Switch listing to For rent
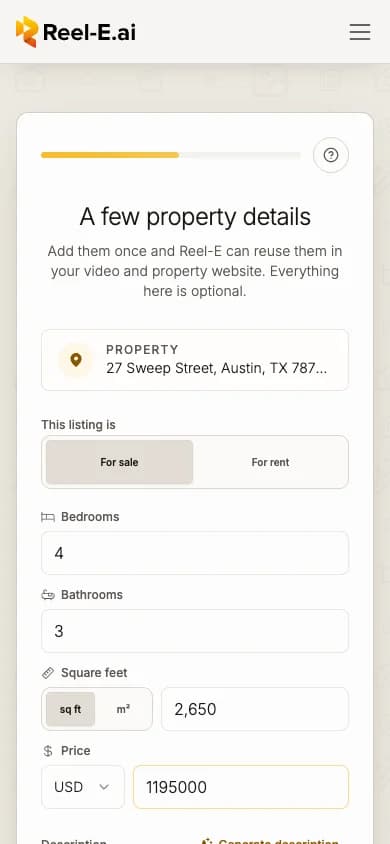This screenshot has width=390, height=844. pyautogui.click(x=270, y=462)
